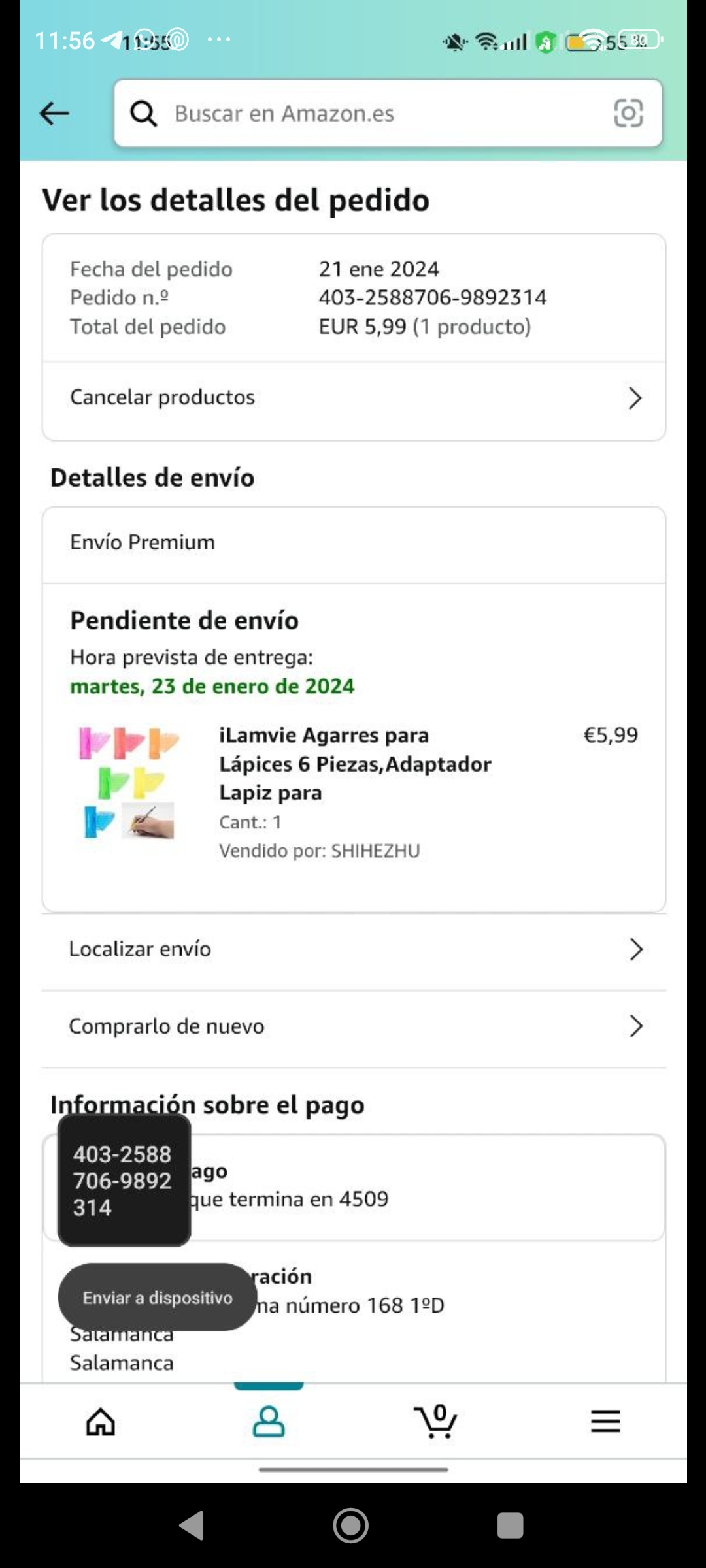Tap the system recent apps button
This screenshot has height=1568, width=706.
tap(511, 1526)
